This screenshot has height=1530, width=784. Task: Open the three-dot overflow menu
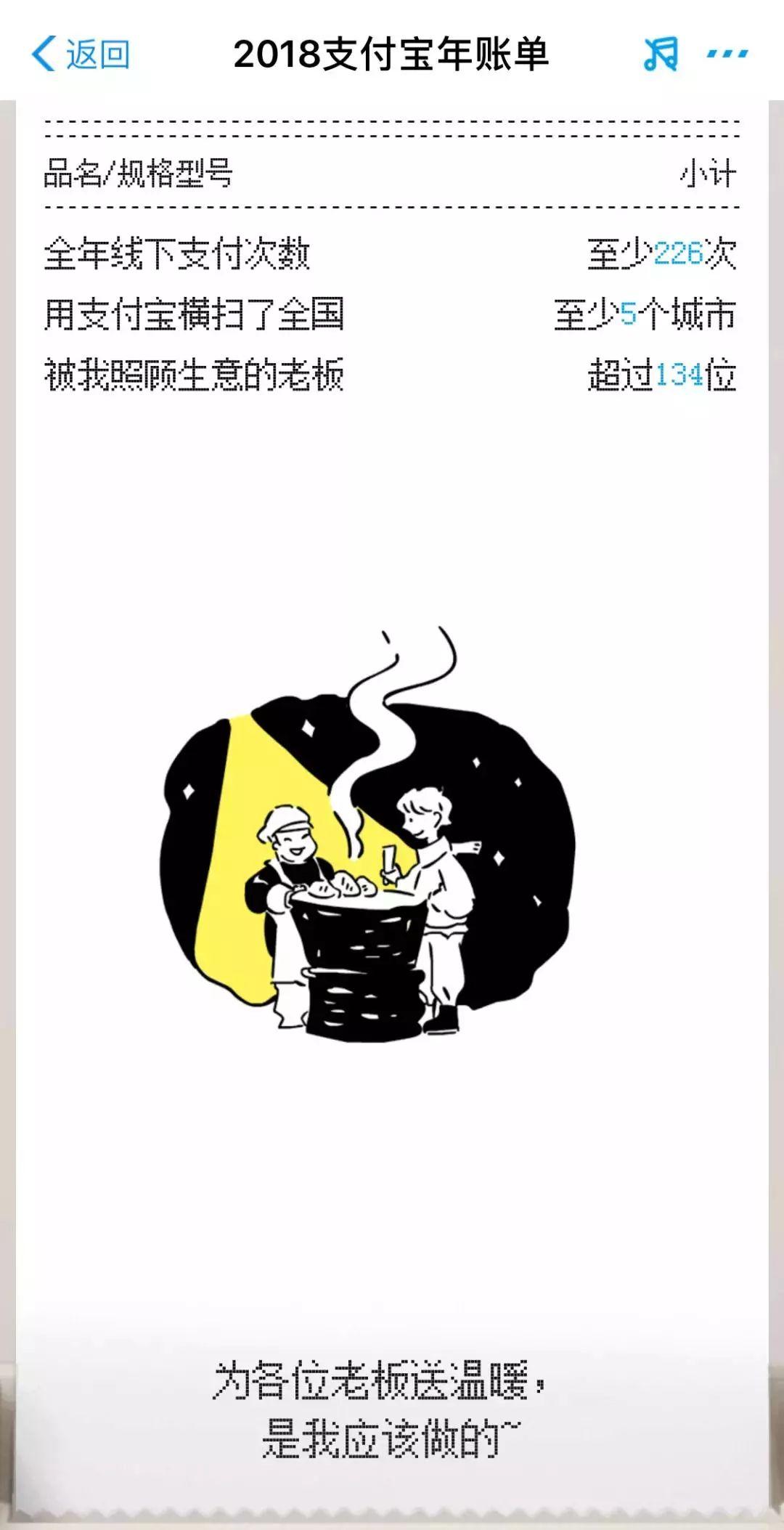click(727, 54)
